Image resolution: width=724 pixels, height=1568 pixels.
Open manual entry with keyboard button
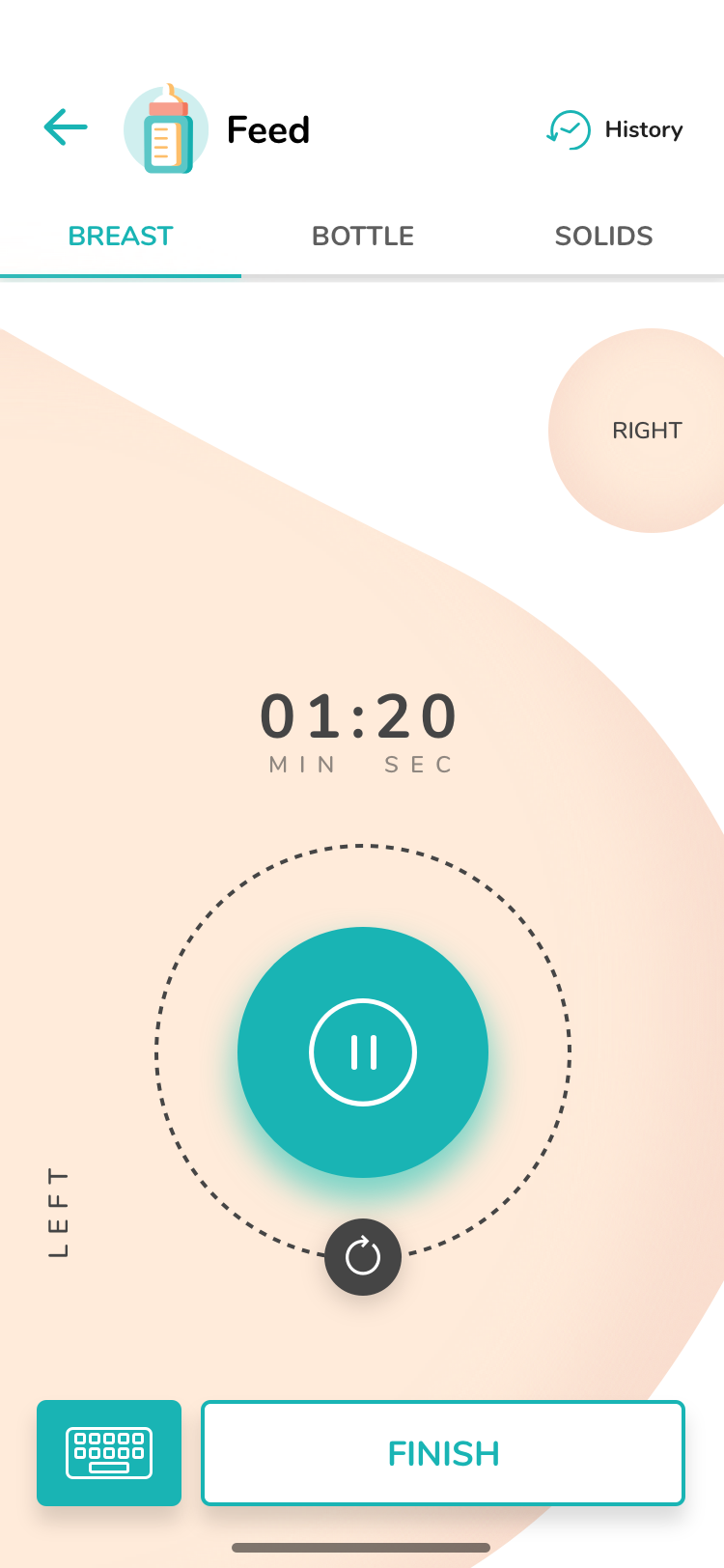109,1453
